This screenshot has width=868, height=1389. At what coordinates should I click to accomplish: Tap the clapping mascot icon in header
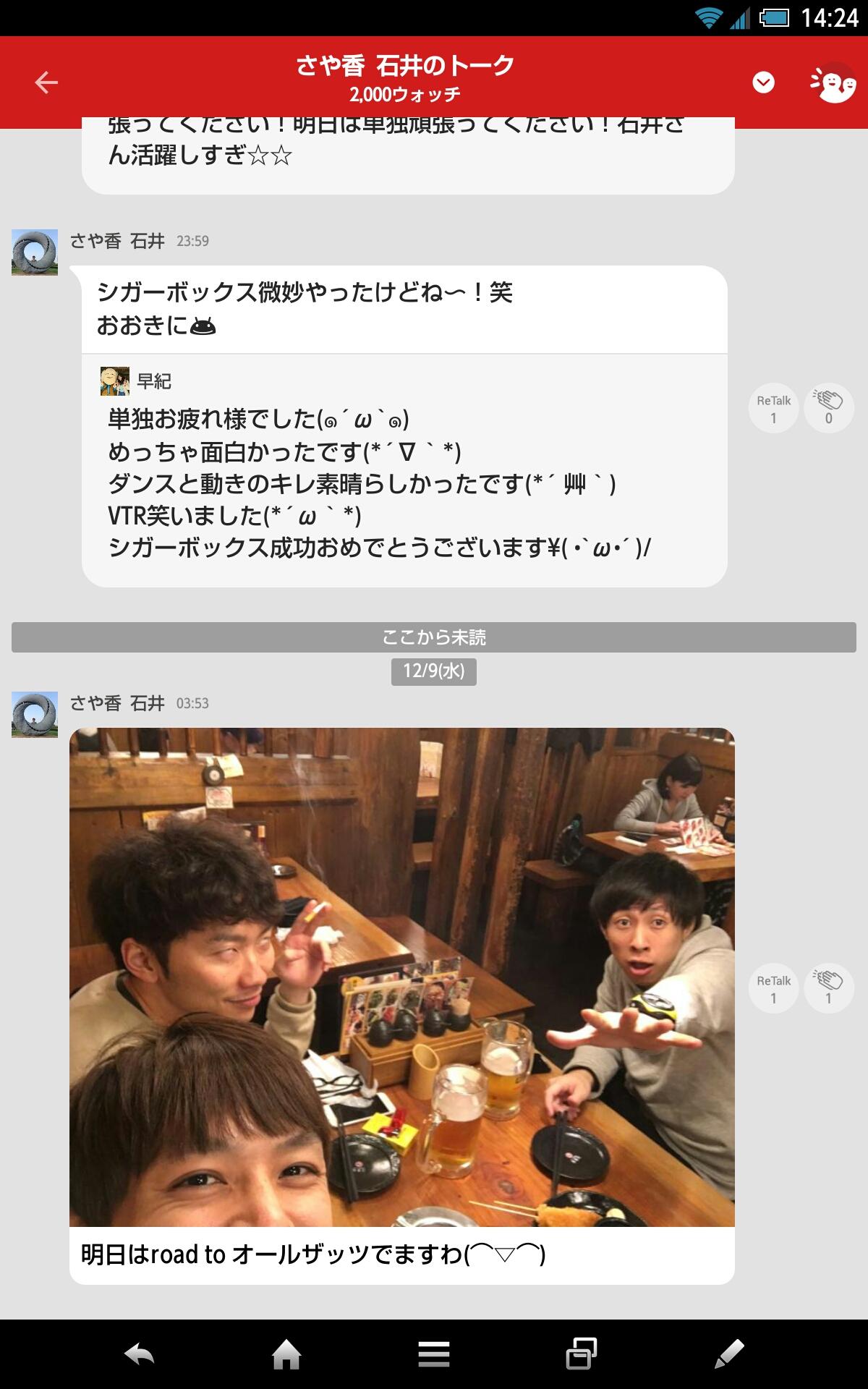(x=832, y=82)
